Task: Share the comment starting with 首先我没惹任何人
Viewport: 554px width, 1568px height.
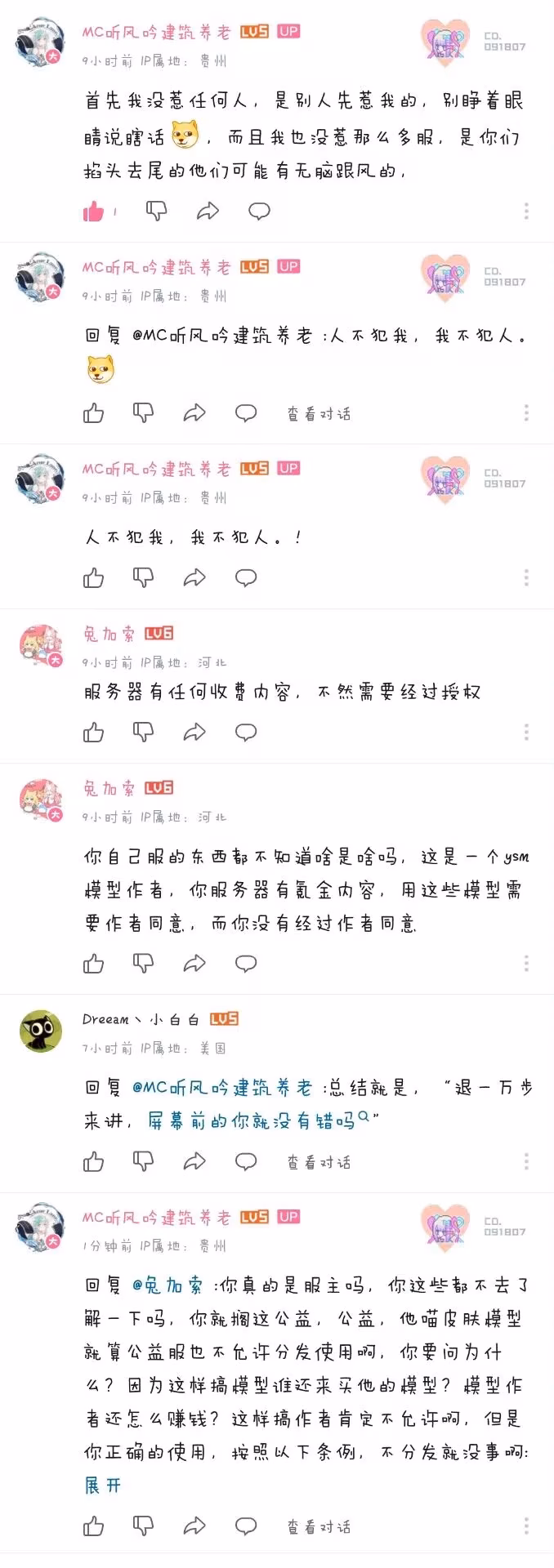Action: tap(208, 212)
